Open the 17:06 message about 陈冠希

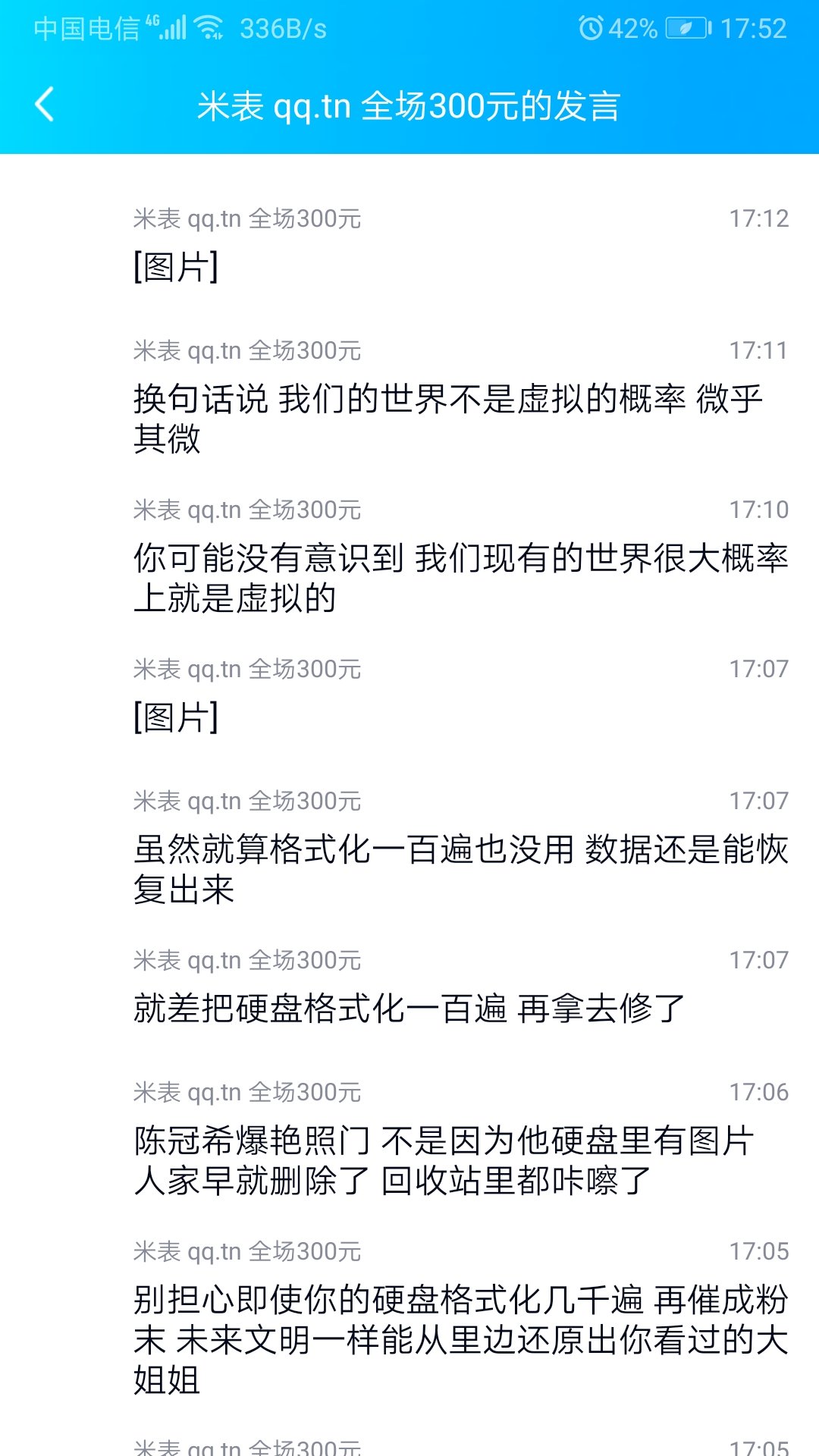coord(444,1160)
